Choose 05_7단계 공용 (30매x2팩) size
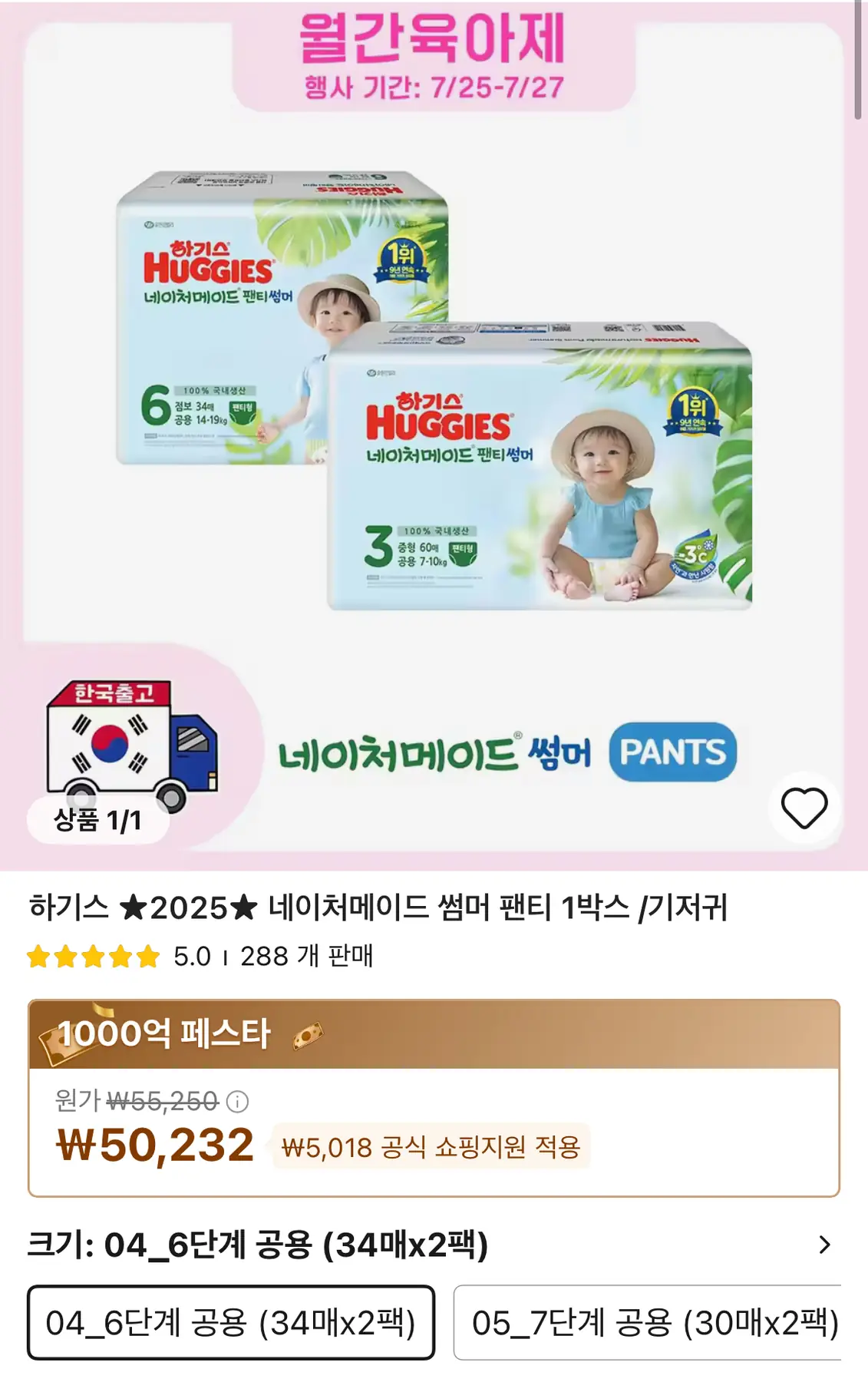This screenshot has height=1382, width=868. (x=652, y=1322)
